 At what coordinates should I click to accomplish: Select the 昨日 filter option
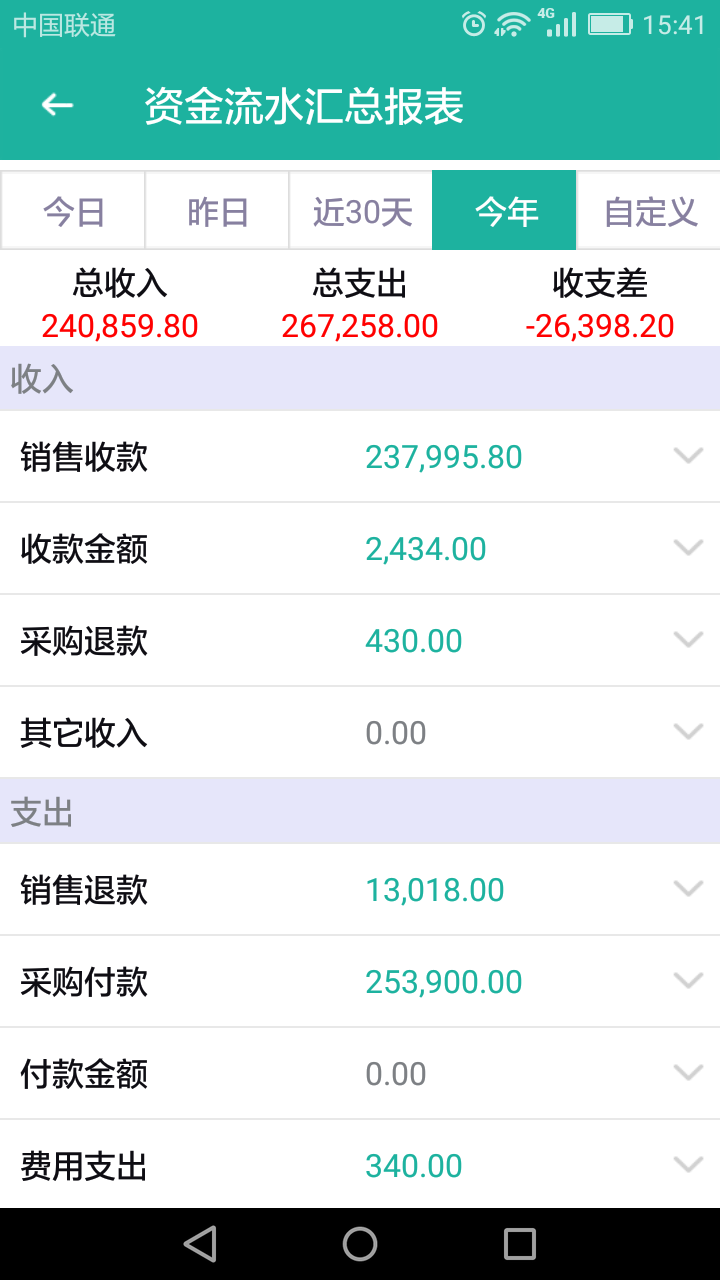(216, 210)
